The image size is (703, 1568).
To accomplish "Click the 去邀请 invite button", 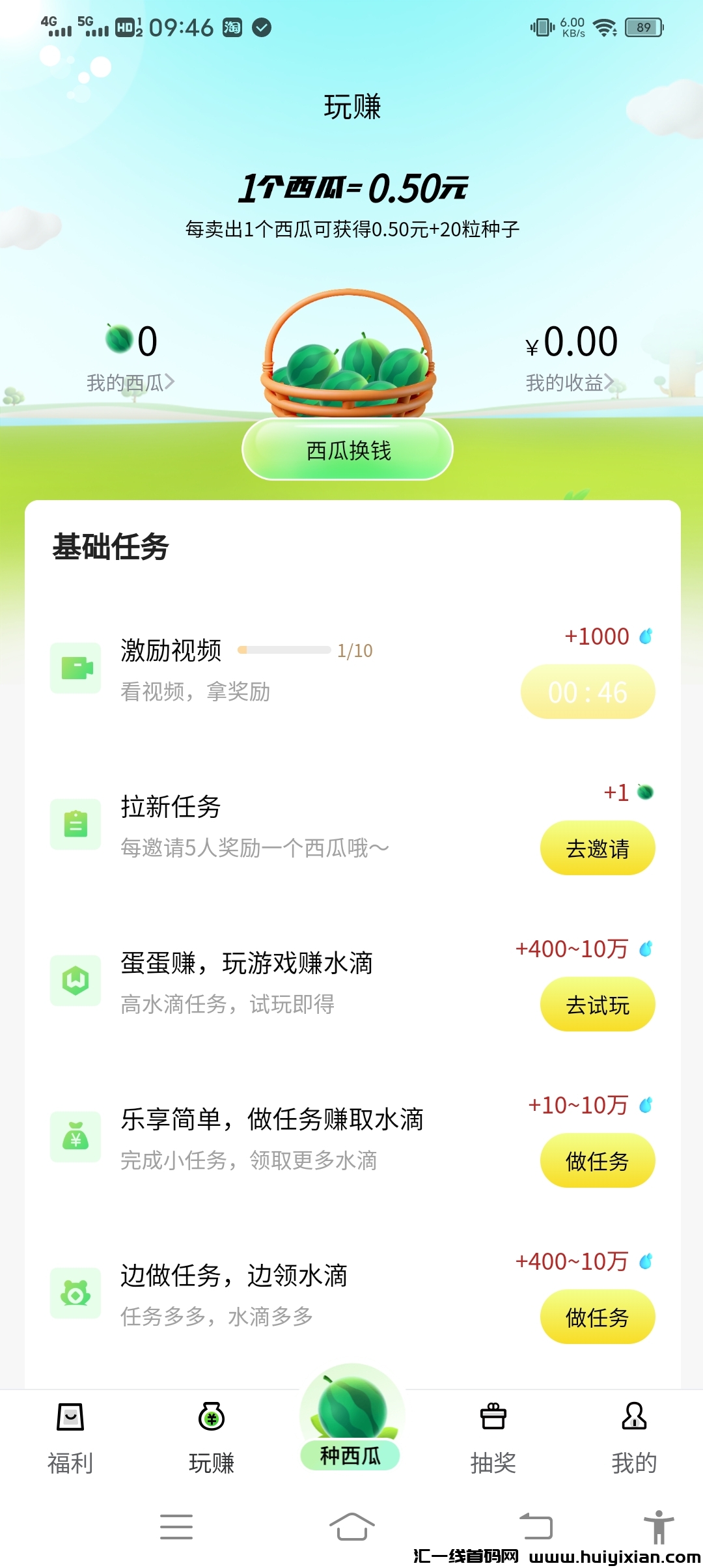I will click(597, 848).
